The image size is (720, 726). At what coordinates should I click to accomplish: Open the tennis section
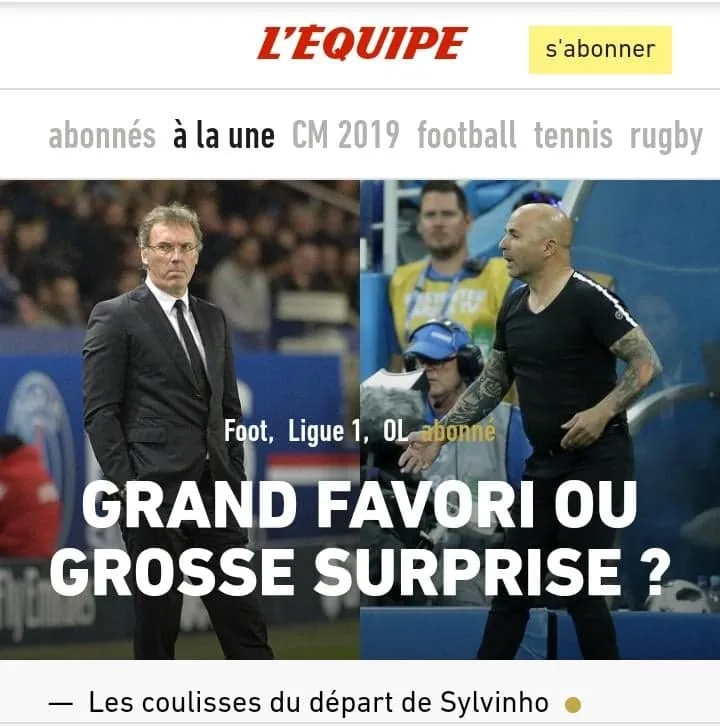pyautogui.click(x=573, y=135)
